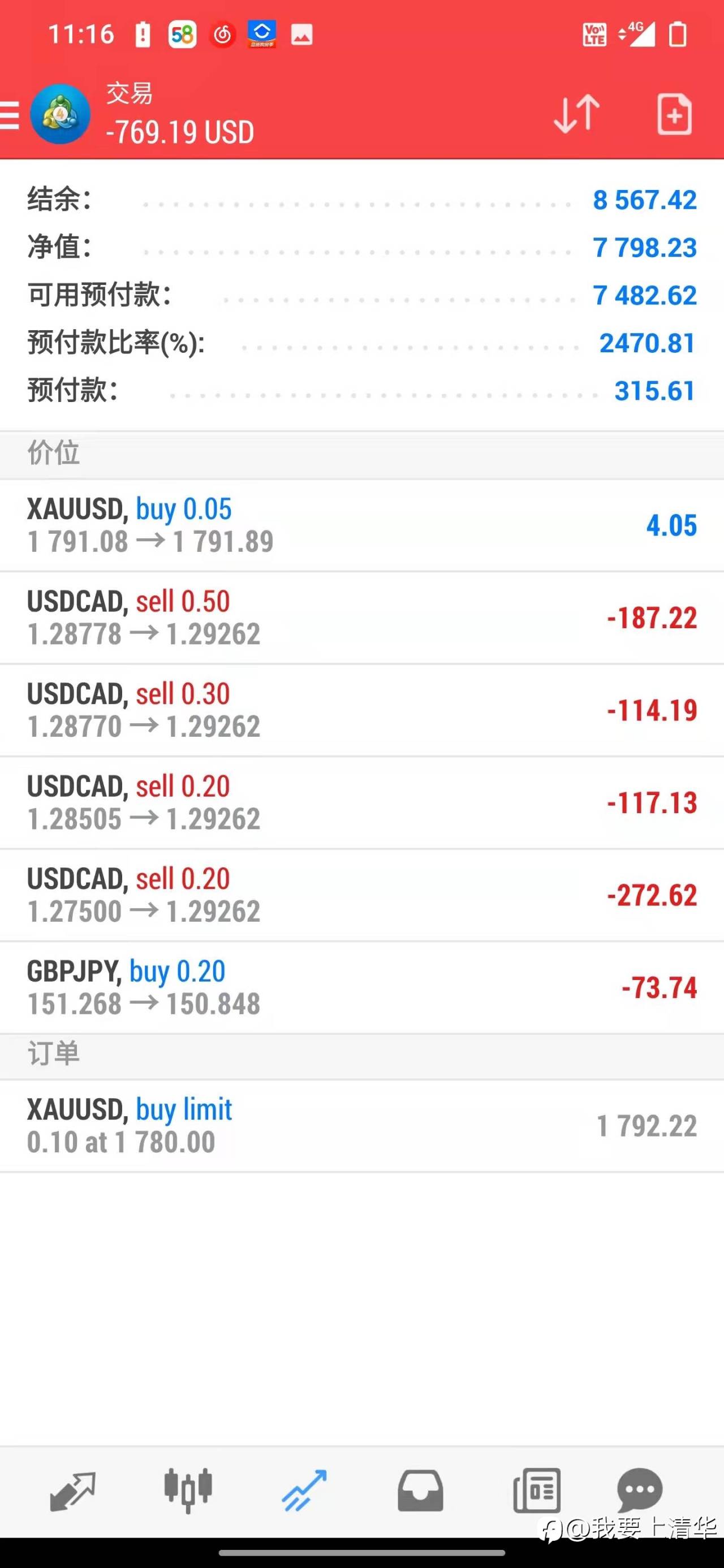The image size is (724, 1568).
Task: Go to the history inbox tab
Action: point(420,1491)
